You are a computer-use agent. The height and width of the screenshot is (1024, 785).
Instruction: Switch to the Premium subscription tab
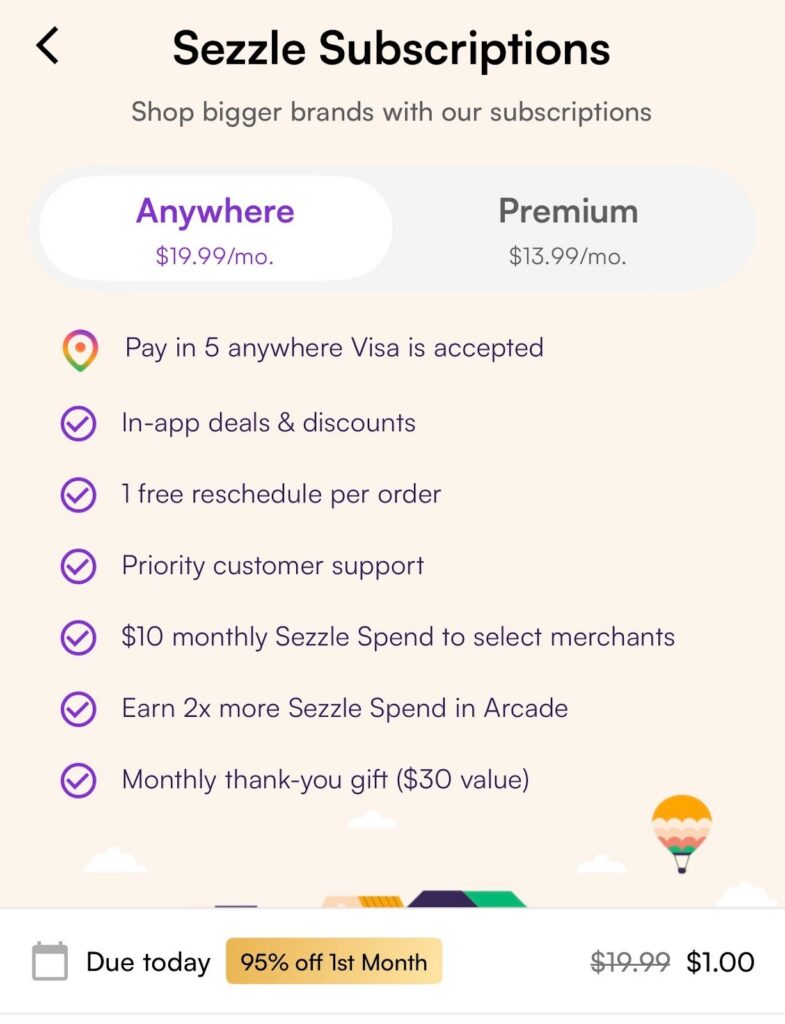(x=568, y=227)
